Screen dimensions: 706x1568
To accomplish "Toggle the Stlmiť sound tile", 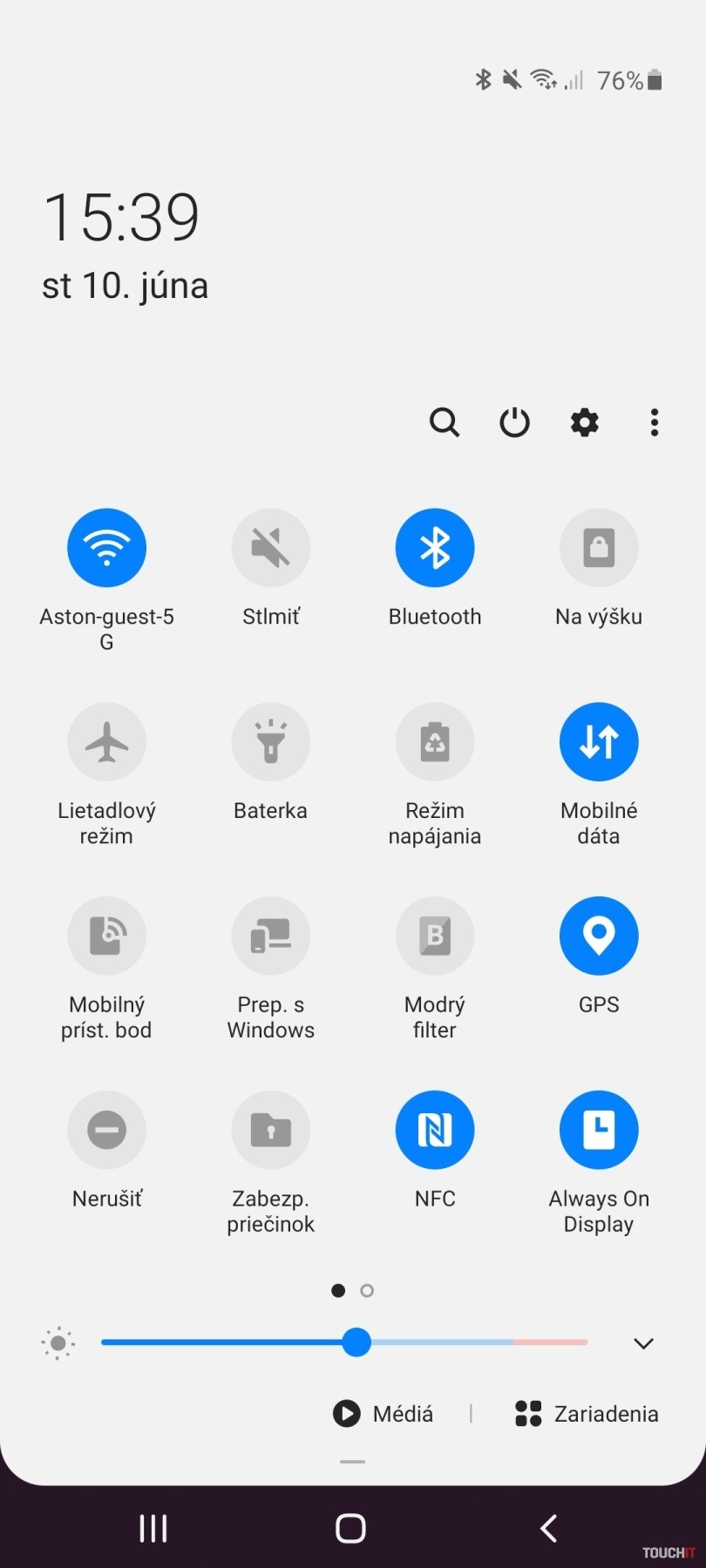I will click(x=270, y=548).
